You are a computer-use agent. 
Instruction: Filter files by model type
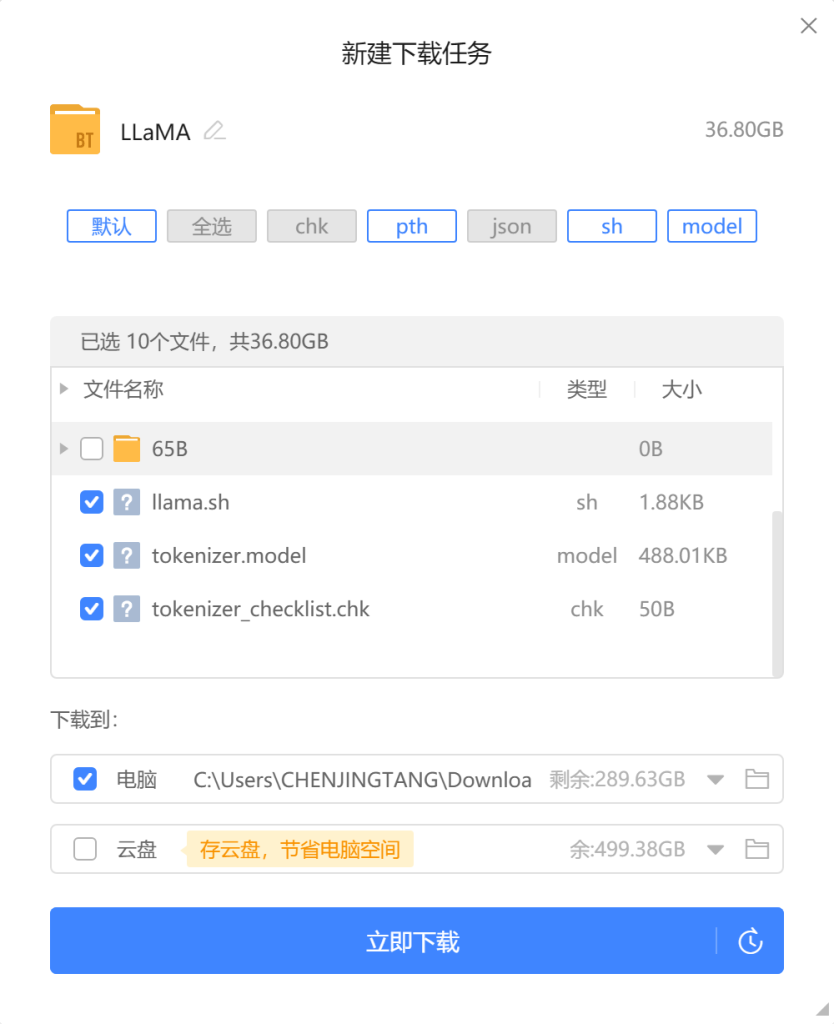(712, 226)
